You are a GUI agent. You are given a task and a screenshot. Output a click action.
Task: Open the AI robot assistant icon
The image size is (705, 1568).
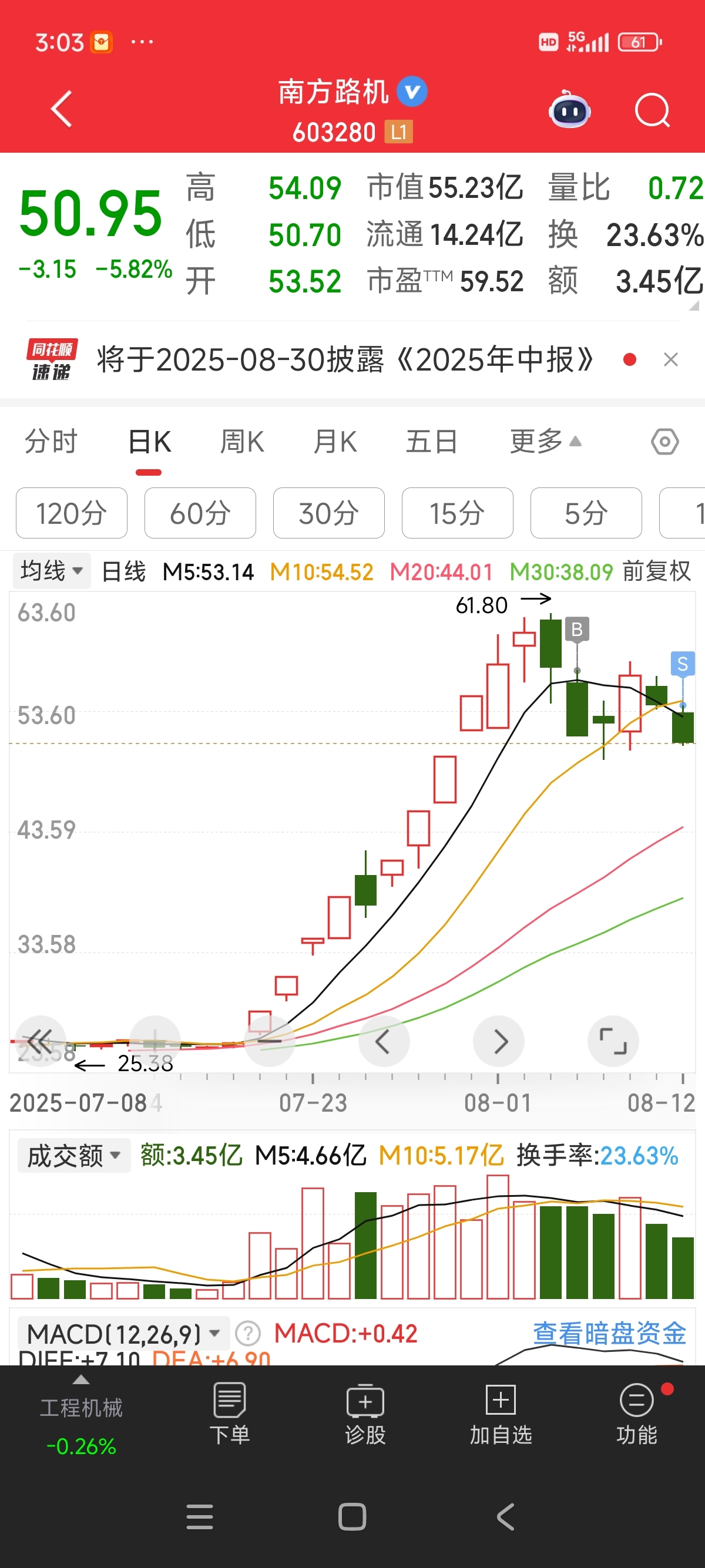[569, 110]
